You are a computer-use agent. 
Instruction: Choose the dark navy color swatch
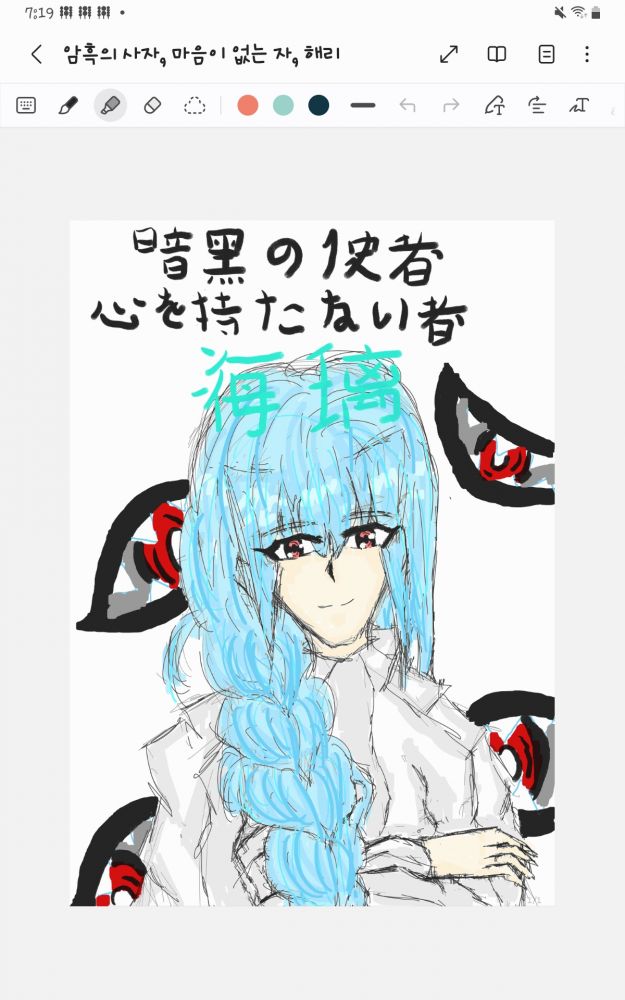(x=319, y=105)
